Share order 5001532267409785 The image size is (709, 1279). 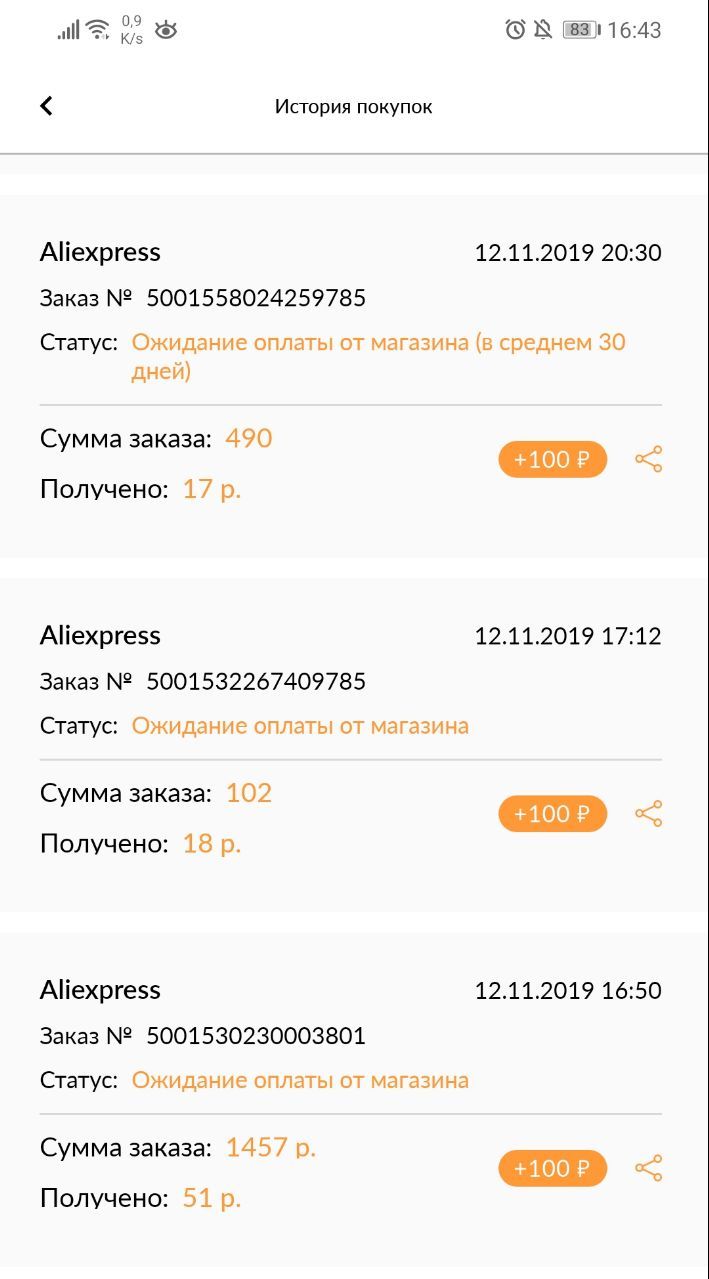point(649,814)
